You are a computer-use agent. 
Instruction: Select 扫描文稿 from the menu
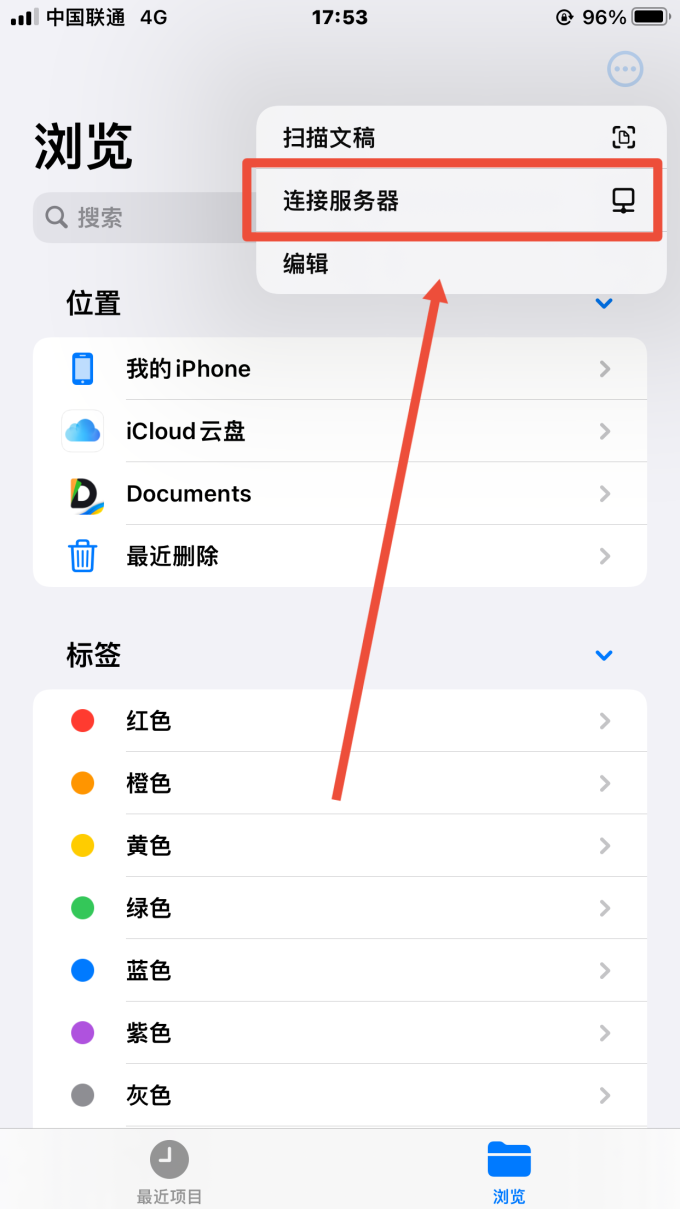461,138
